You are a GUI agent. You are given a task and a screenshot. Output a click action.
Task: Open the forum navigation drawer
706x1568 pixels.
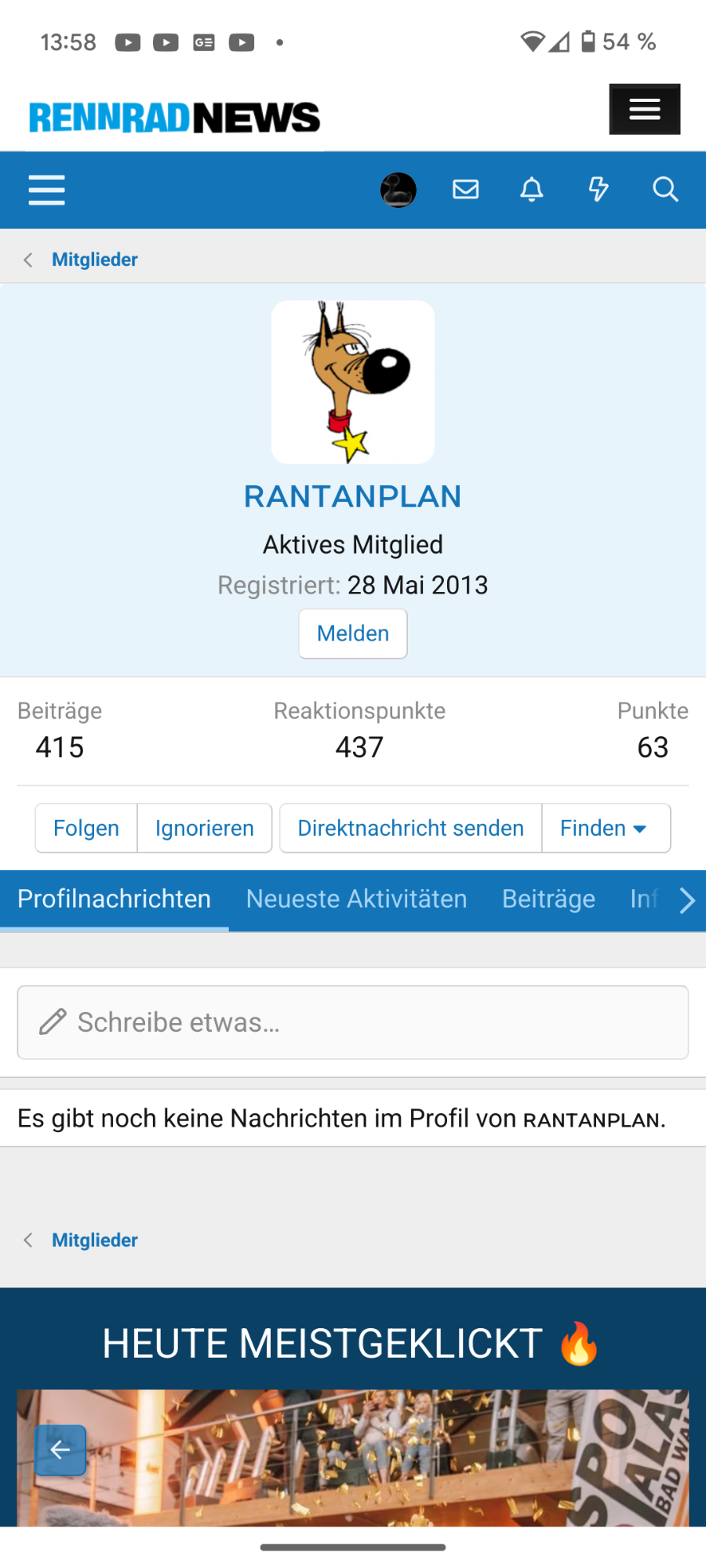[46, 190]
